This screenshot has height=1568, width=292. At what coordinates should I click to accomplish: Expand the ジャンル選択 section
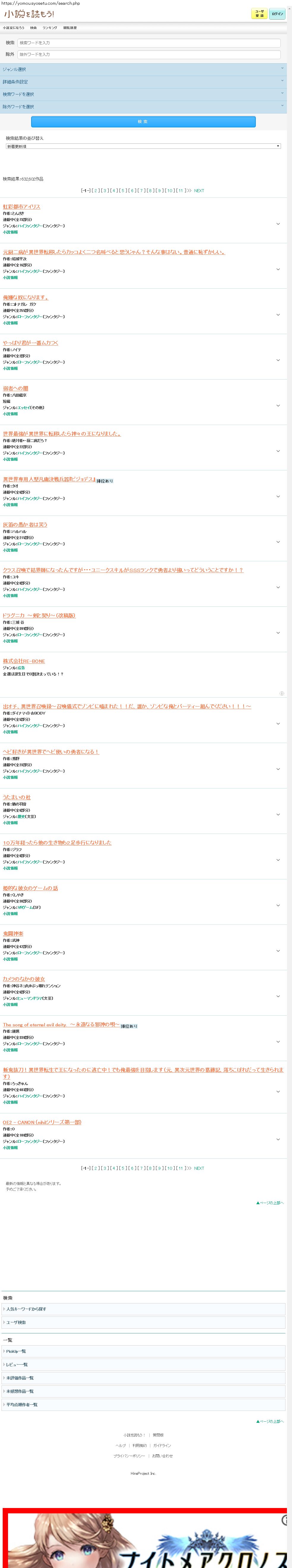tap(143, 69)
